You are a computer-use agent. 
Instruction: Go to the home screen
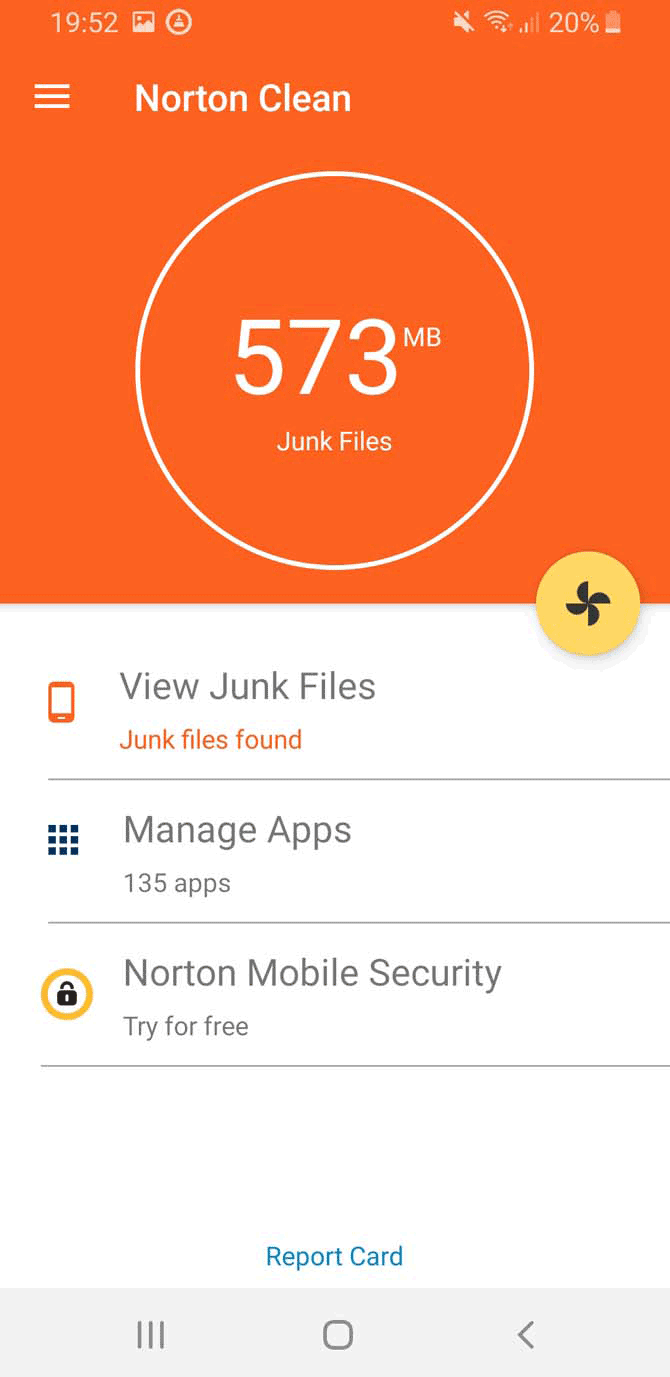click(338, 1334)
